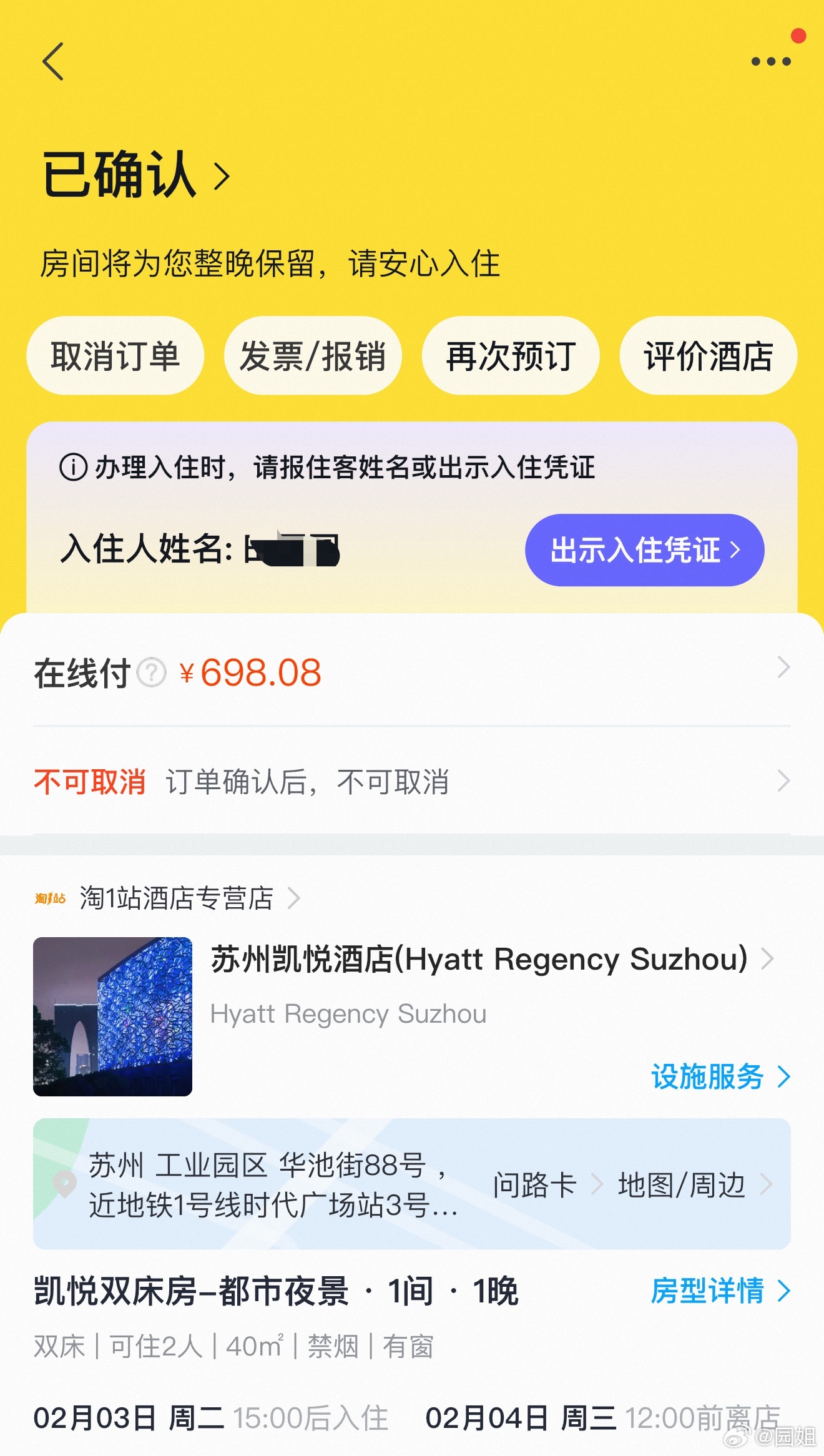The image size is (824, 1456).
Task: Expand the 不可取消 cancellation policy row
Action: point(785,780)
